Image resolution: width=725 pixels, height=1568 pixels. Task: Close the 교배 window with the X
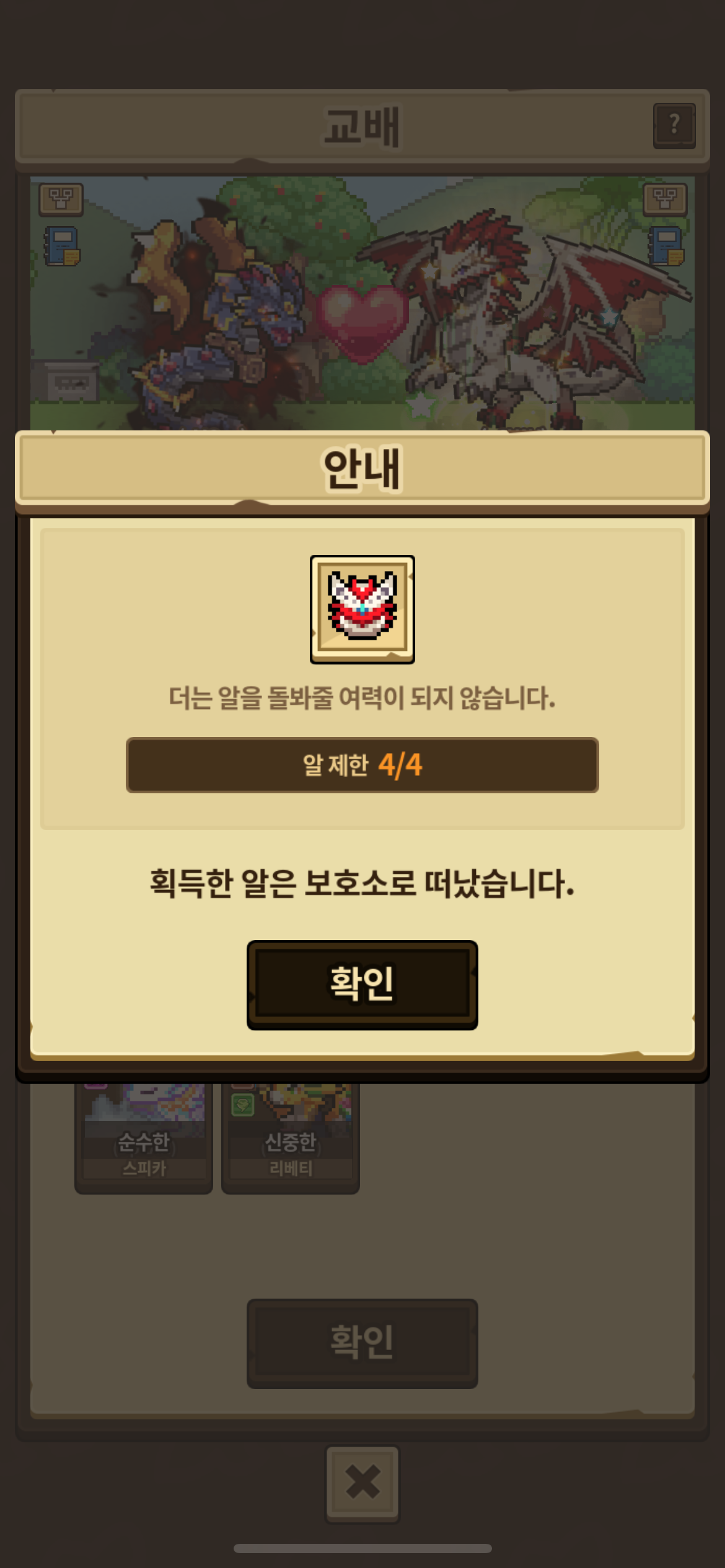[x=362, y=1483]
